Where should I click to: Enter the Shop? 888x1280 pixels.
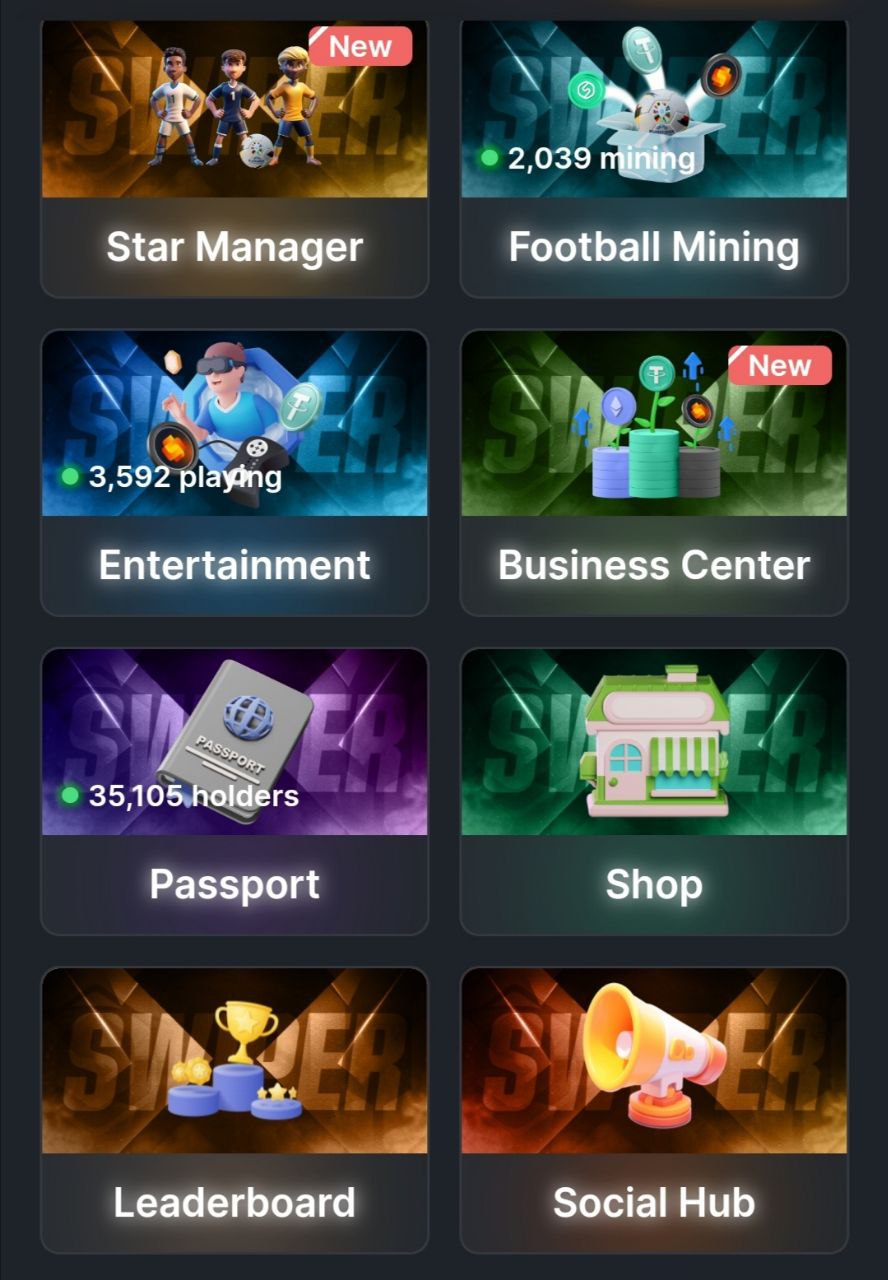pos(653,790)
